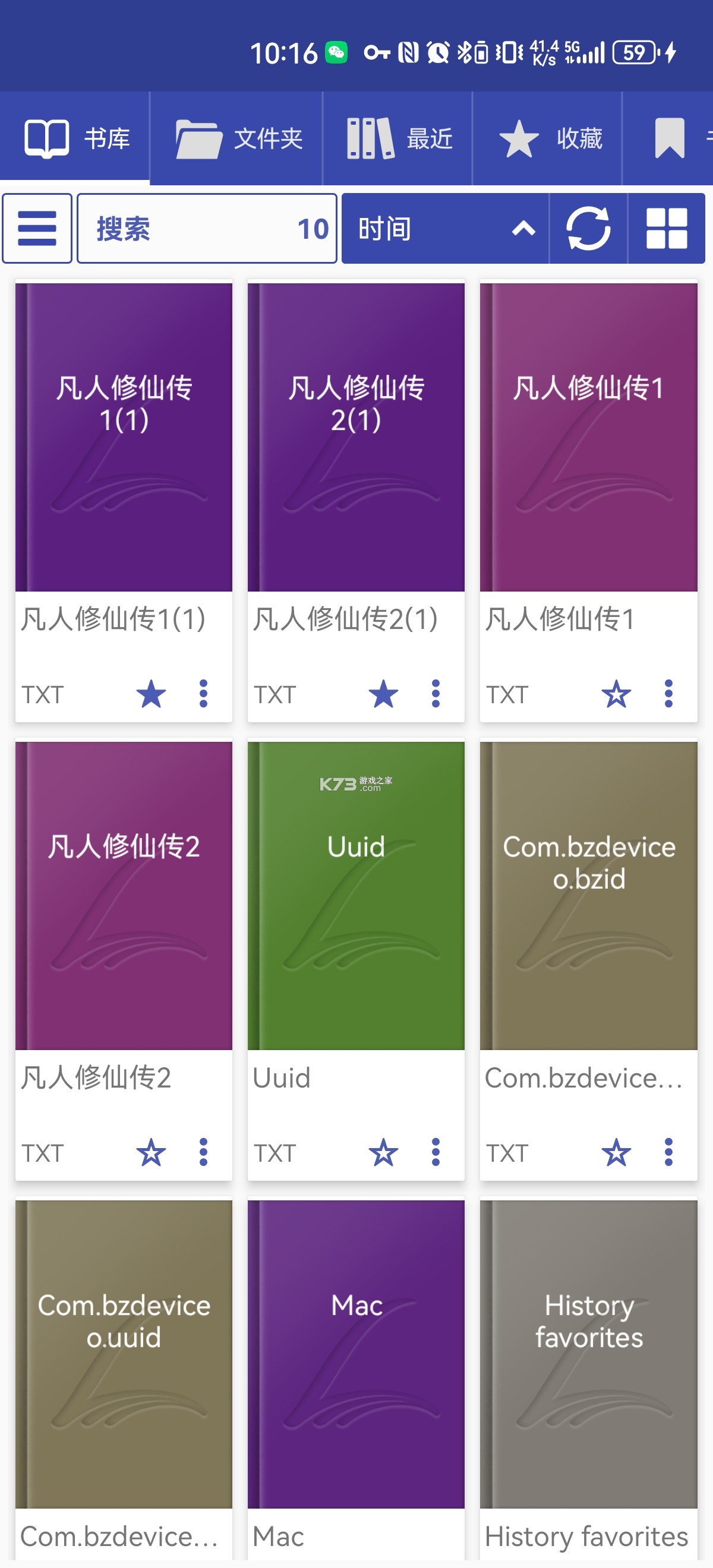Toggle the star on the Uuid book
The width and height of the screenshot is (713, 1568).
tap(384, 1152)
